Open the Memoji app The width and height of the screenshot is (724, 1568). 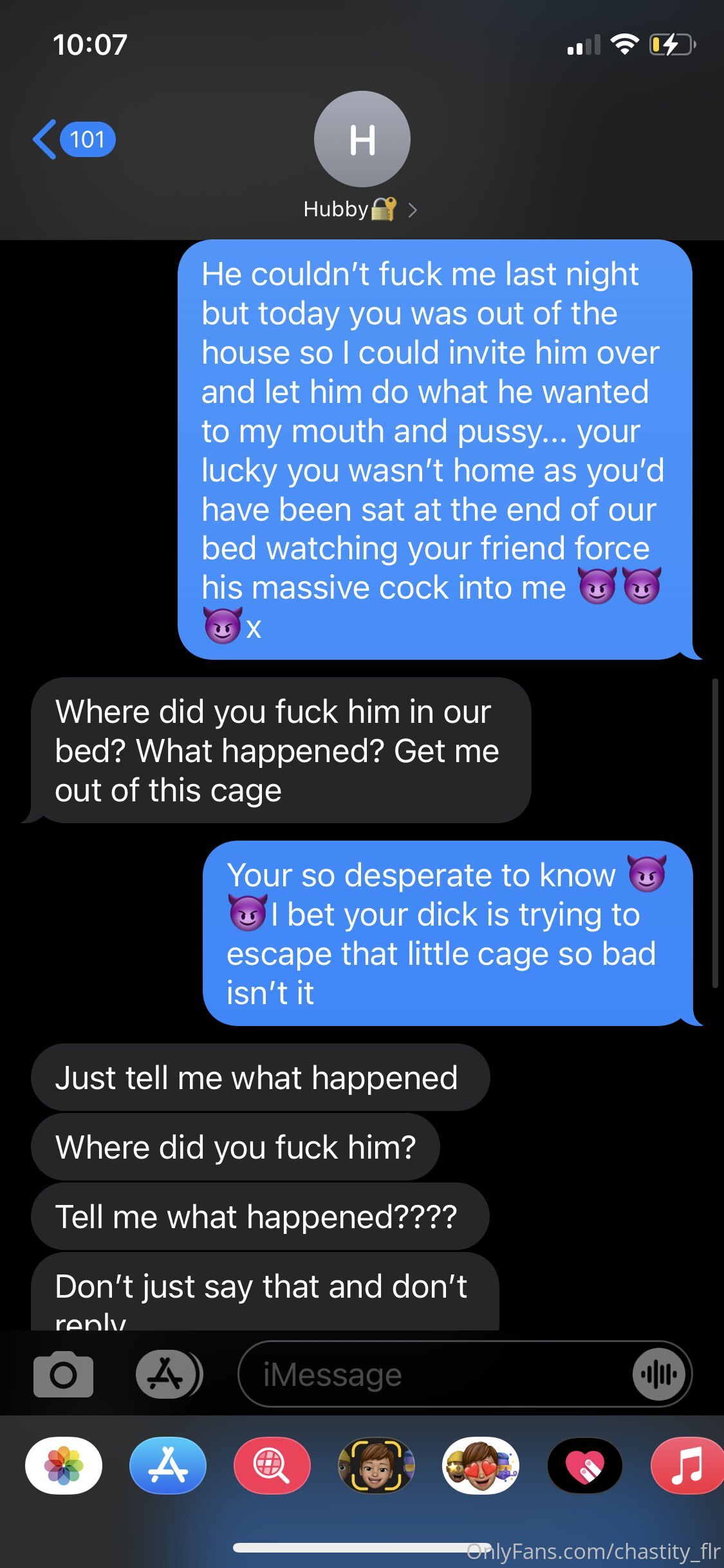[x=376, y=1466]
